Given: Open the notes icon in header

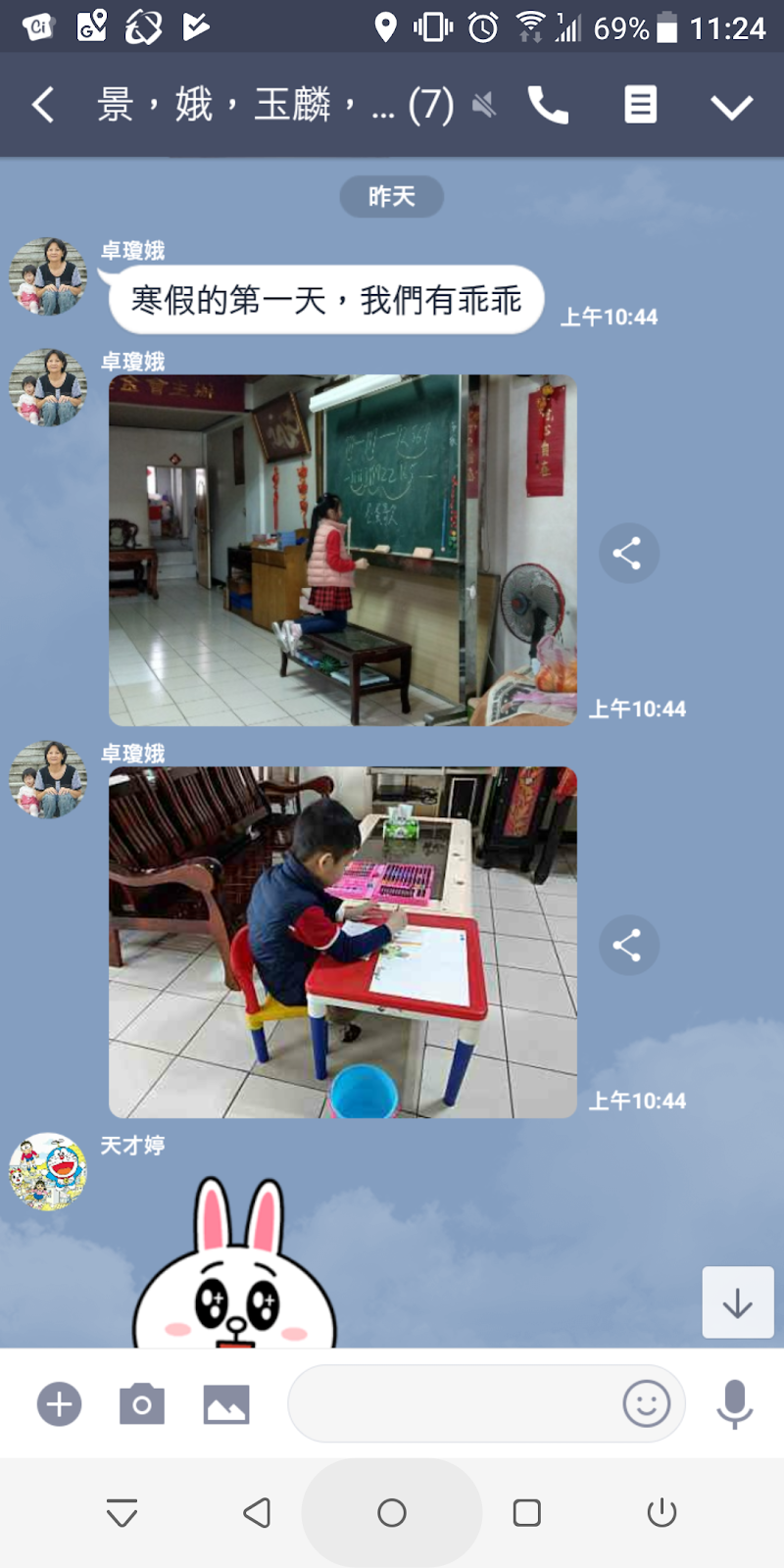Looking at the screenshot, I should pyautogui.click(x=640, y=105).
